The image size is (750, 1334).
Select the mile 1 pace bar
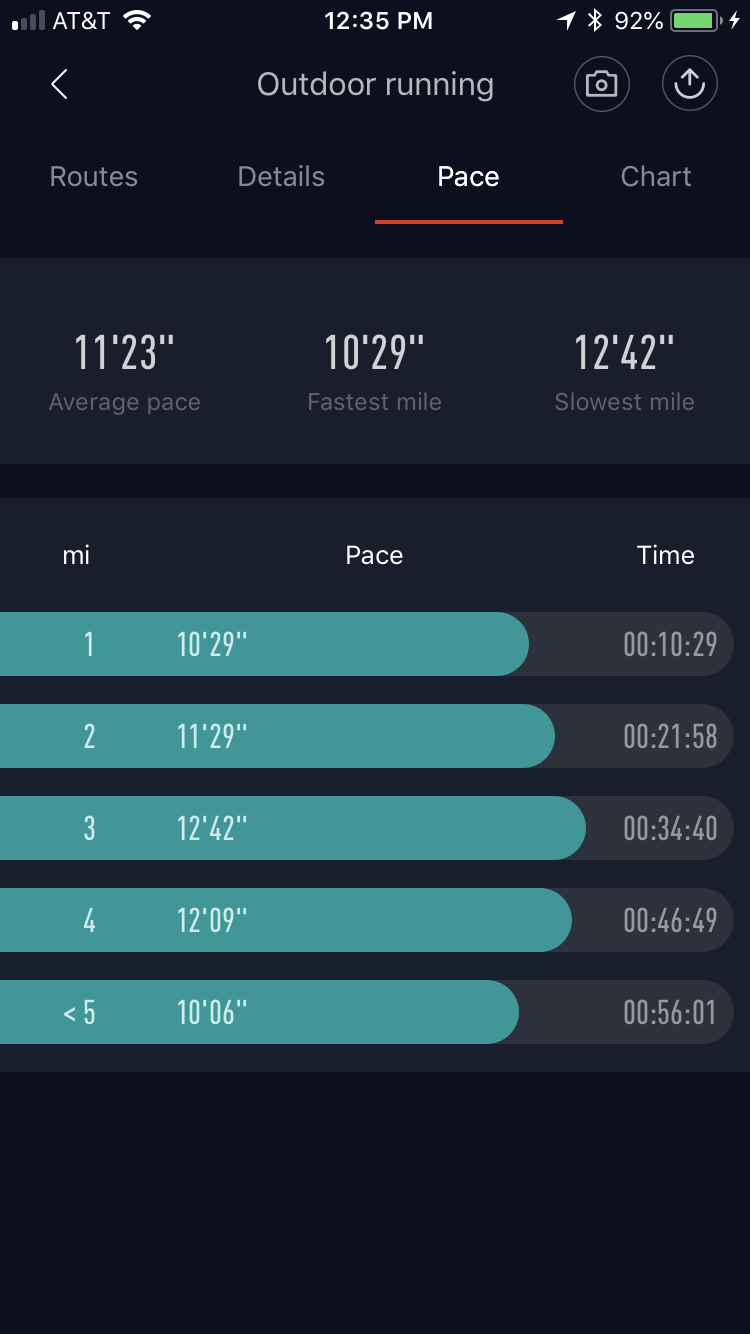(265, 644)
